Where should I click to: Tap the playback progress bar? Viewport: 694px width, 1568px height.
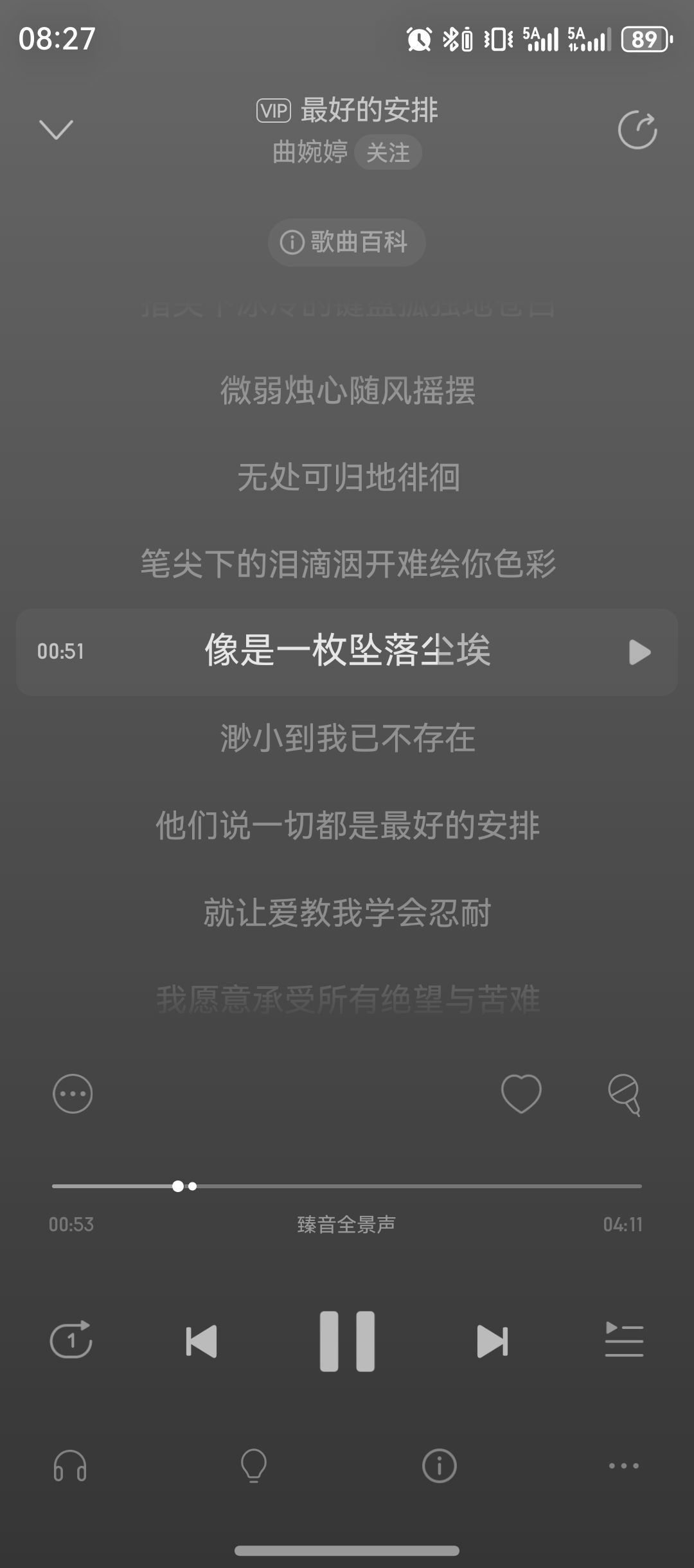pos(347,1186)
